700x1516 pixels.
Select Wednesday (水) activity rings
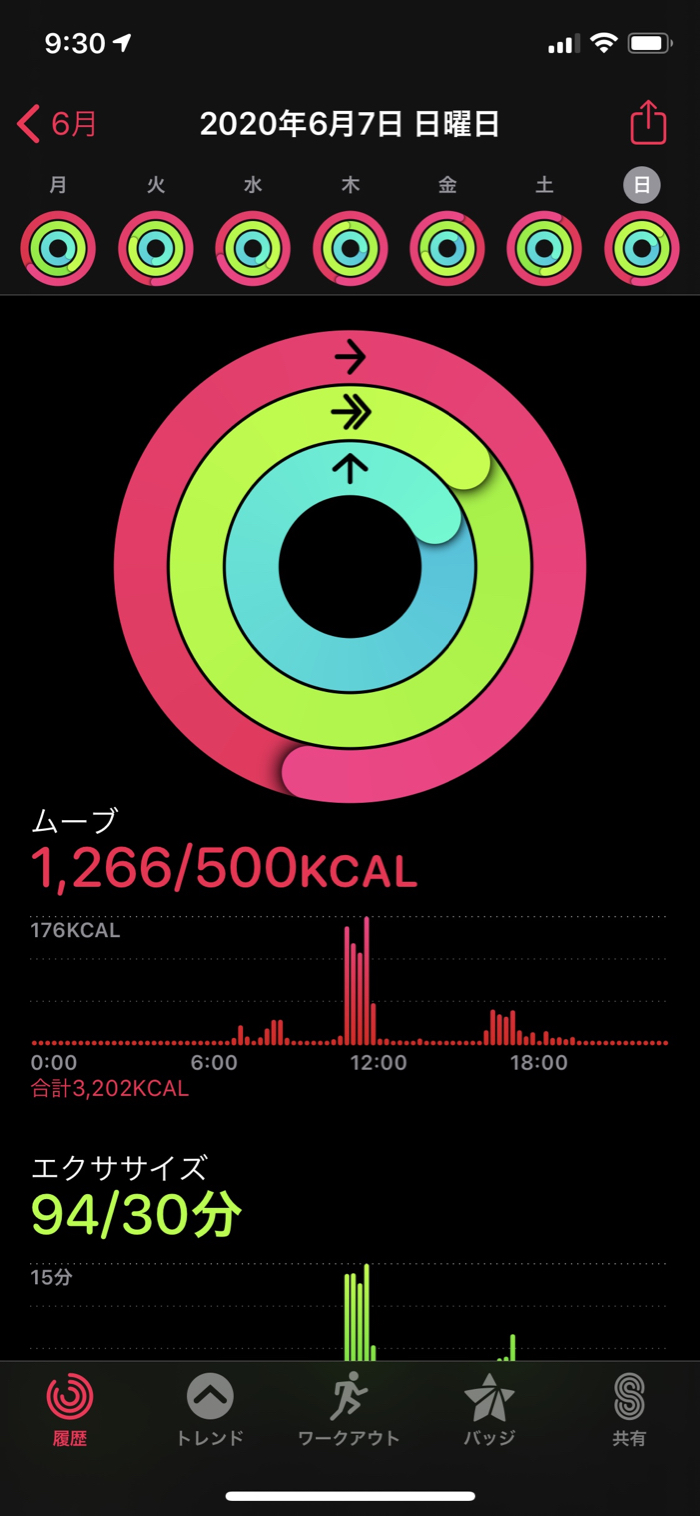(x=253, y=248)
